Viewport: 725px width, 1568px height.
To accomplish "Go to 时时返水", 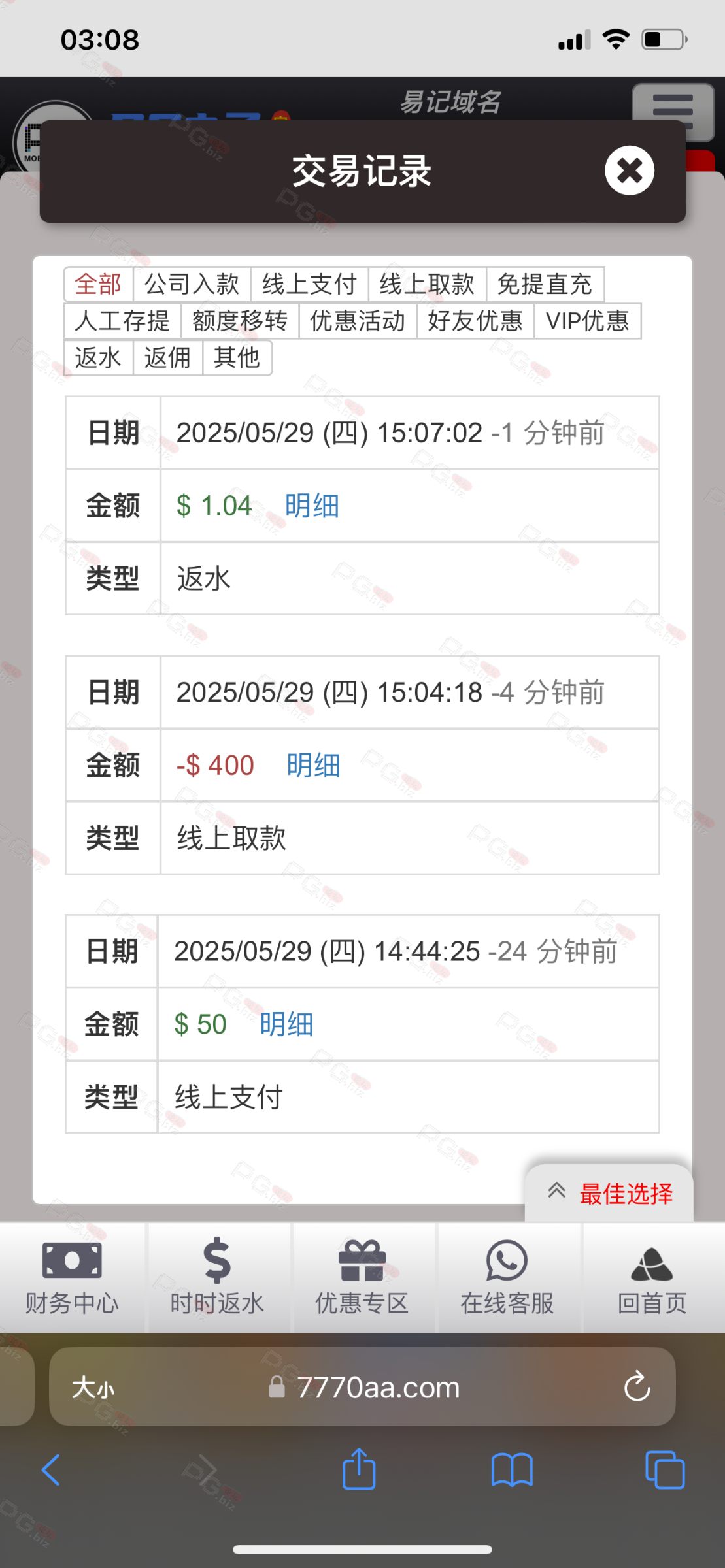I will tap(217, 1277).
